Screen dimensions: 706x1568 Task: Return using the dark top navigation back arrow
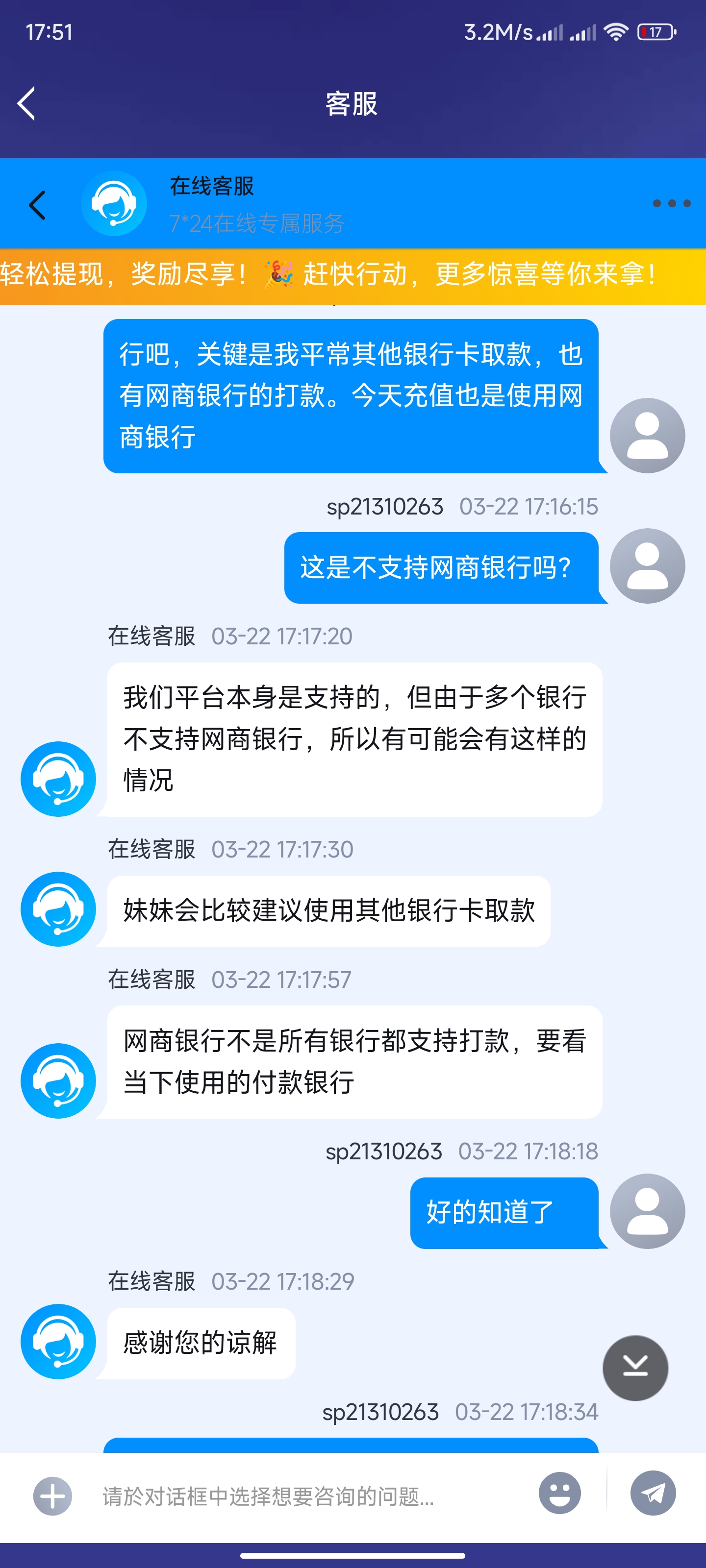[x=25, y=104]
